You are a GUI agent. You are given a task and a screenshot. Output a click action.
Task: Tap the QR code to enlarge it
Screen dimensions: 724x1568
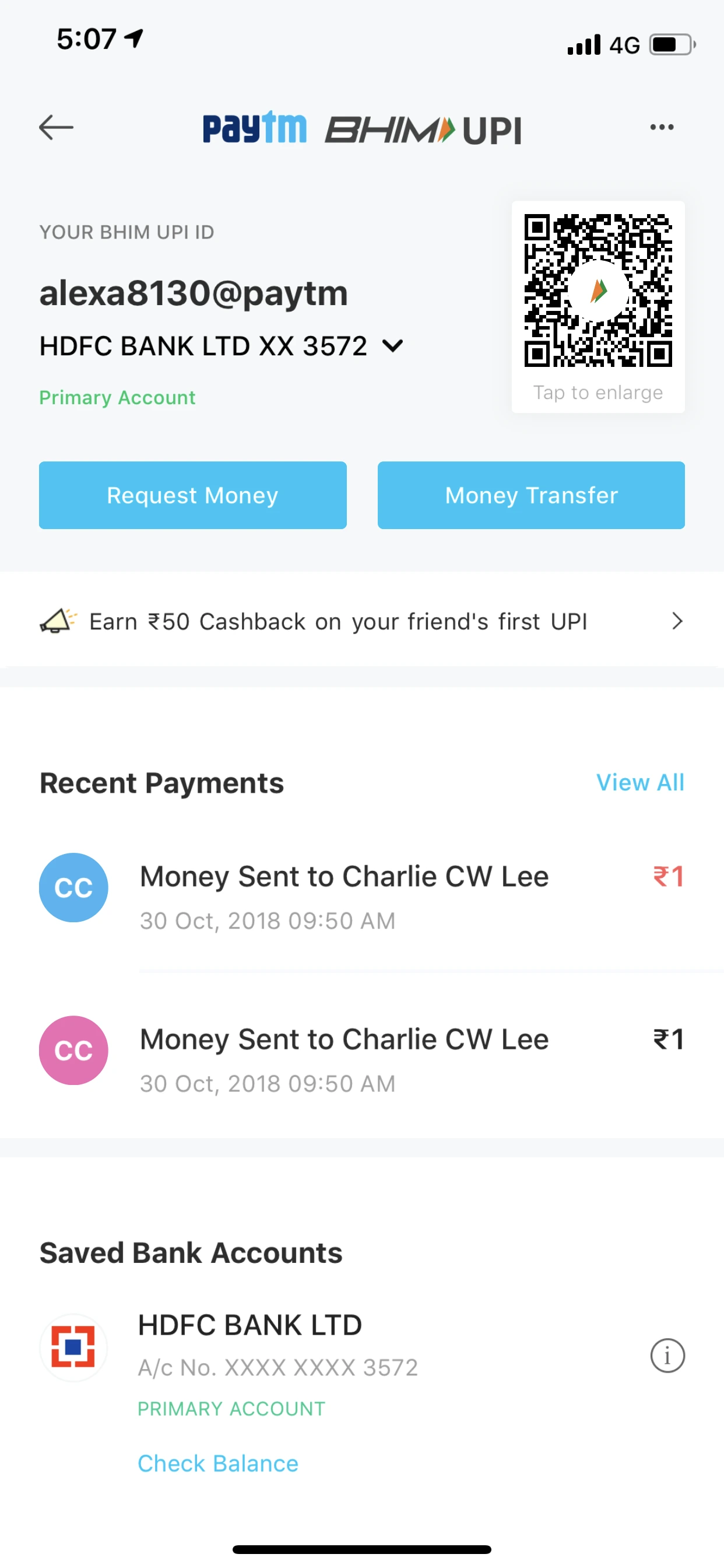coord(598,307)
